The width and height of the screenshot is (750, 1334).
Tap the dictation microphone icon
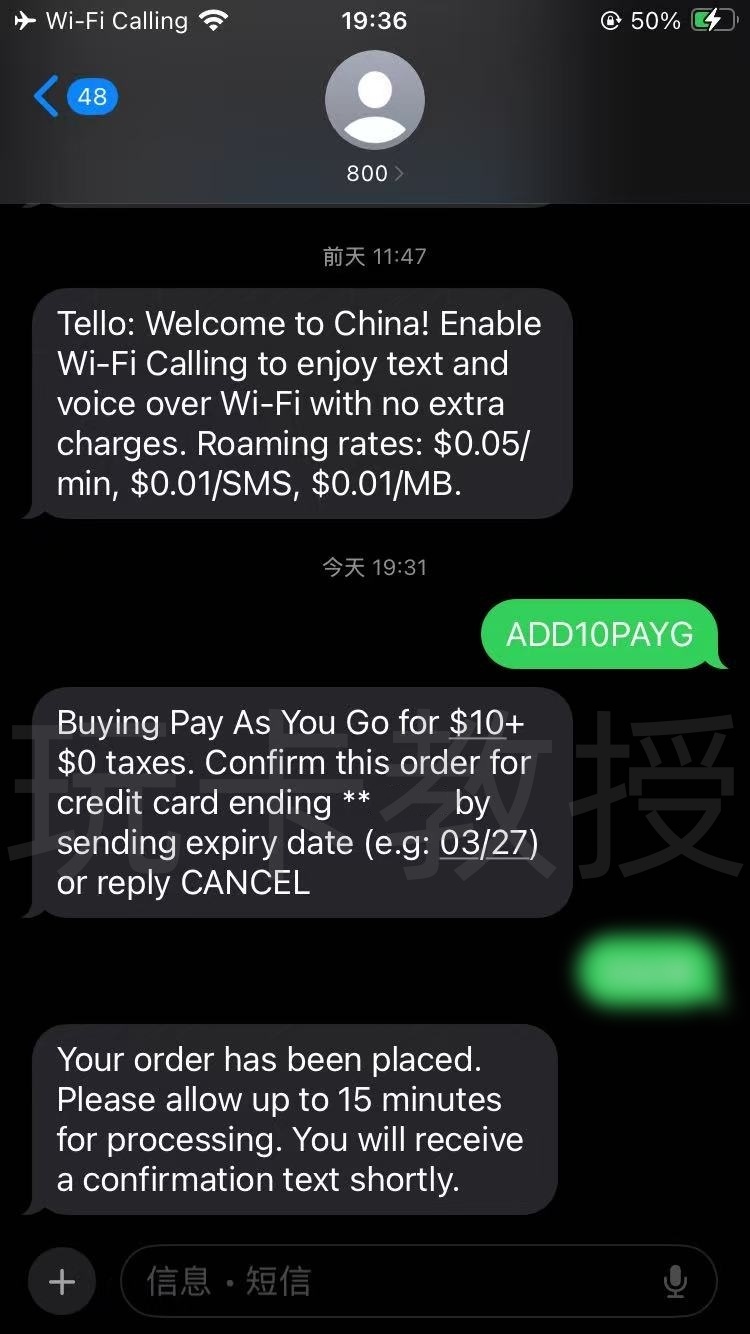[x=676, y=1281]
